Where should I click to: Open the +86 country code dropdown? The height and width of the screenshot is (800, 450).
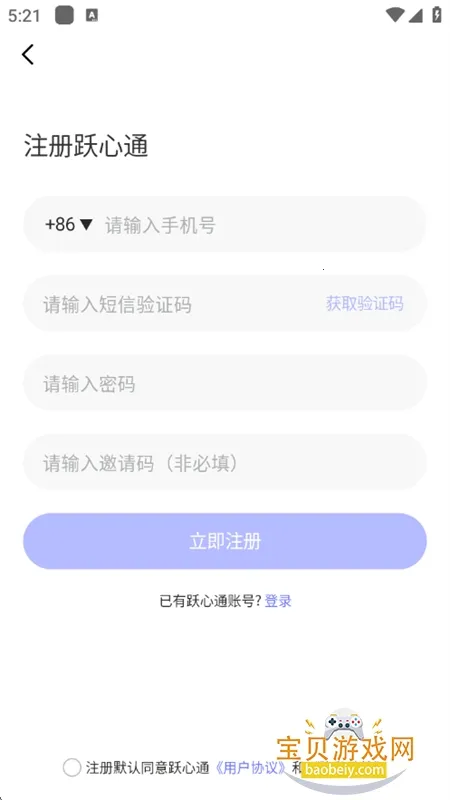[68, 224]
